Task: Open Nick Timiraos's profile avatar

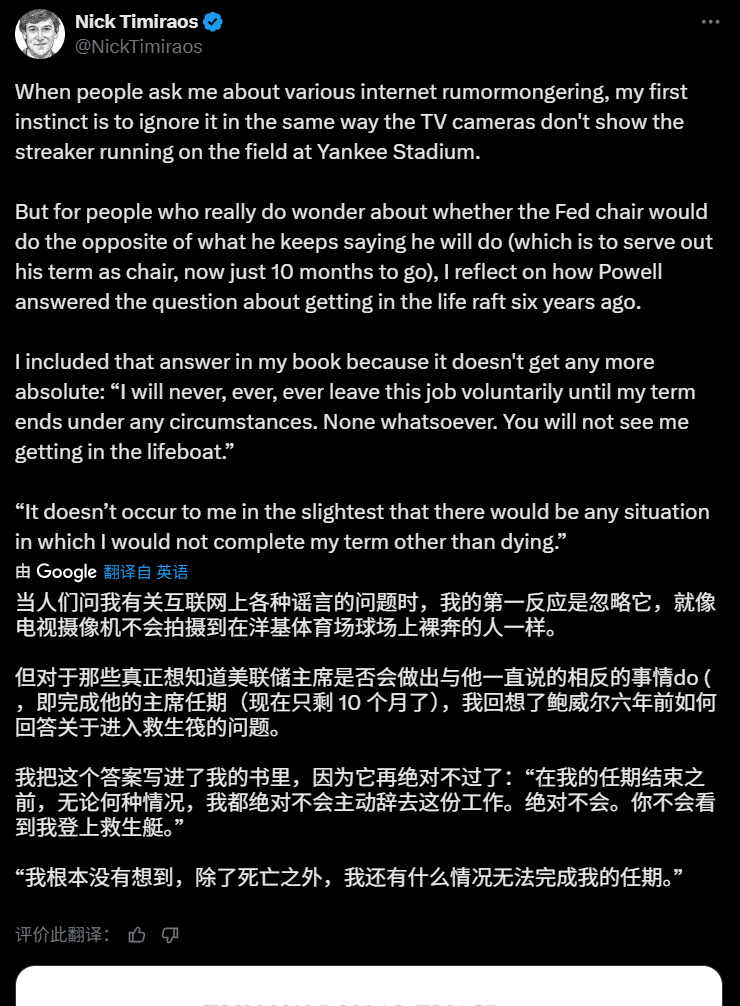Action: pos(40,33)
